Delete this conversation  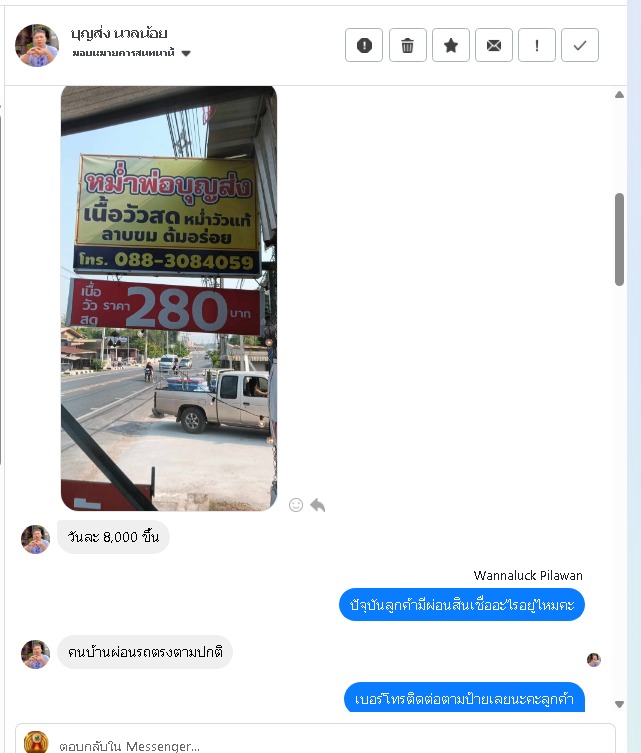point(407,45)
